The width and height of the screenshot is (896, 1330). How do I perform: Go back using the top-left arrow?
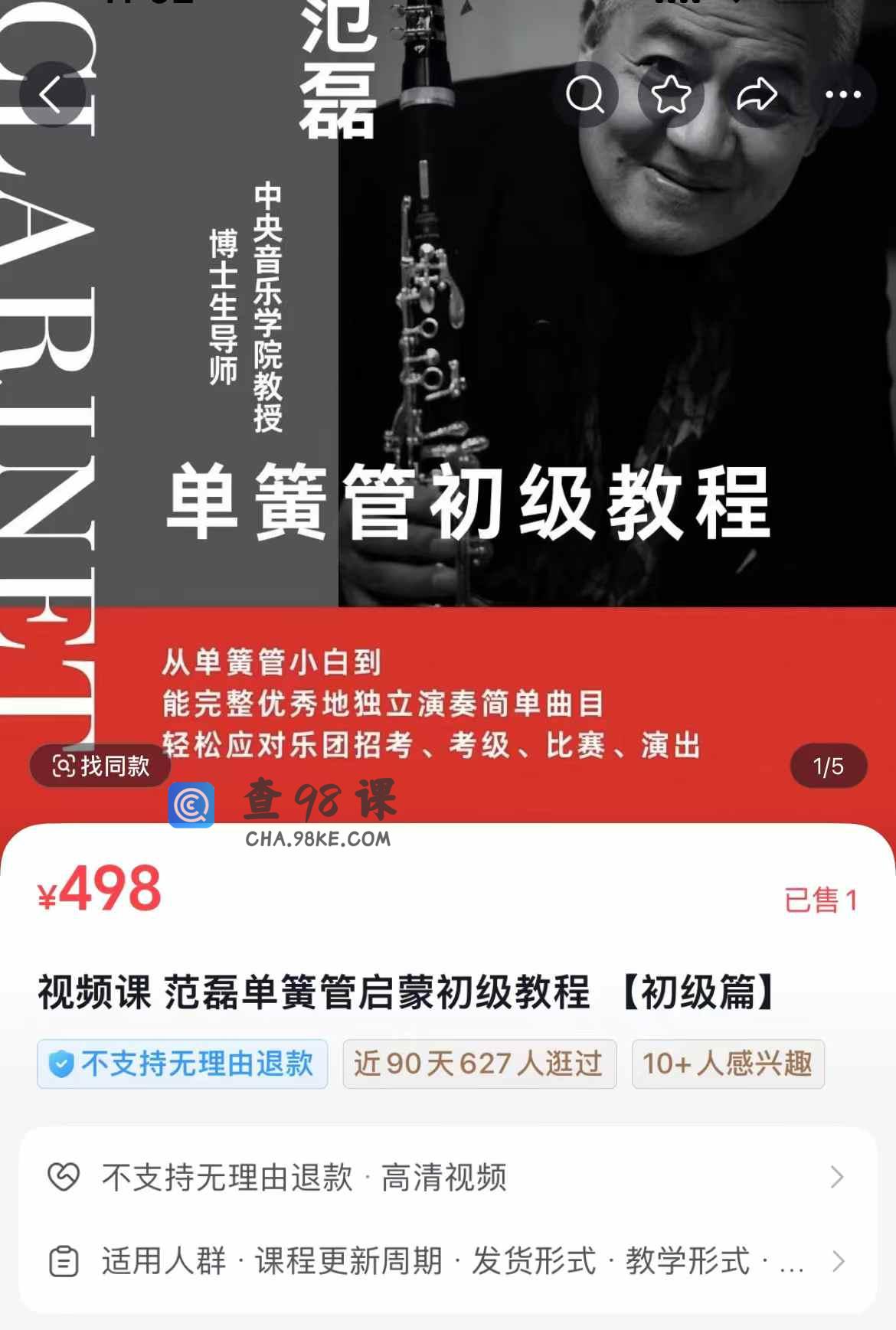[x=51, y=95]
